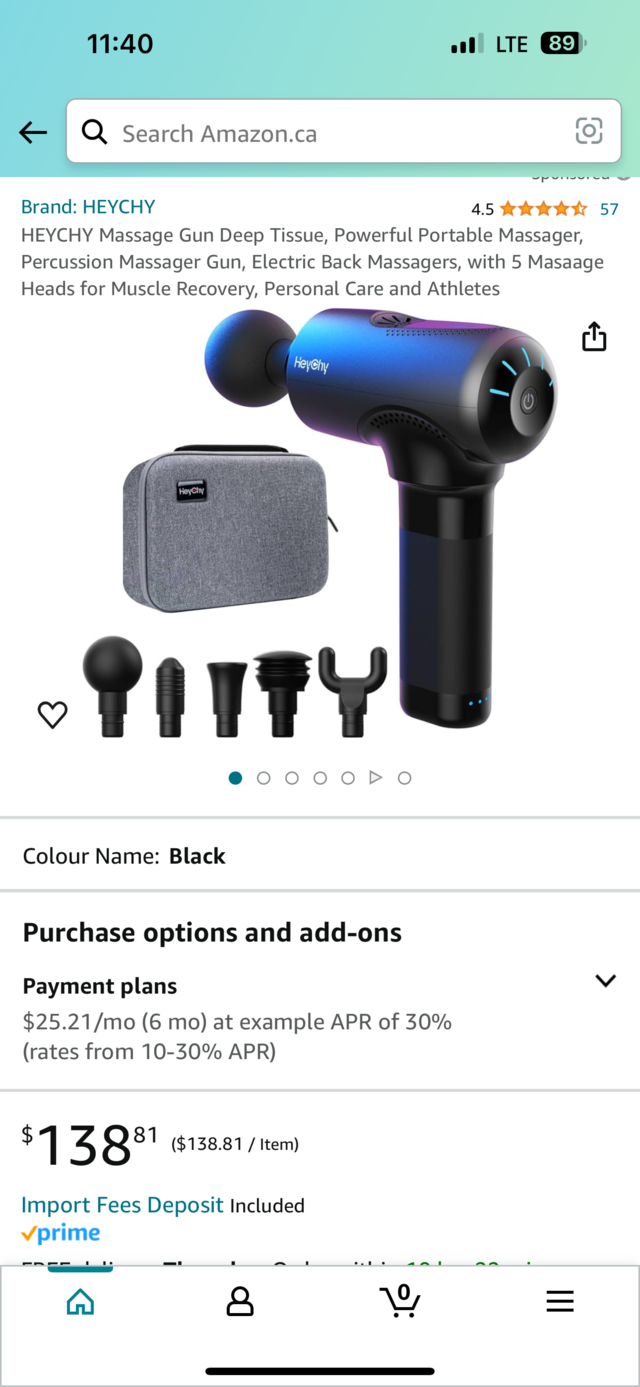640x1387 pixels.
Task: Switch to the account profile tab
Action: [240, 1301]
